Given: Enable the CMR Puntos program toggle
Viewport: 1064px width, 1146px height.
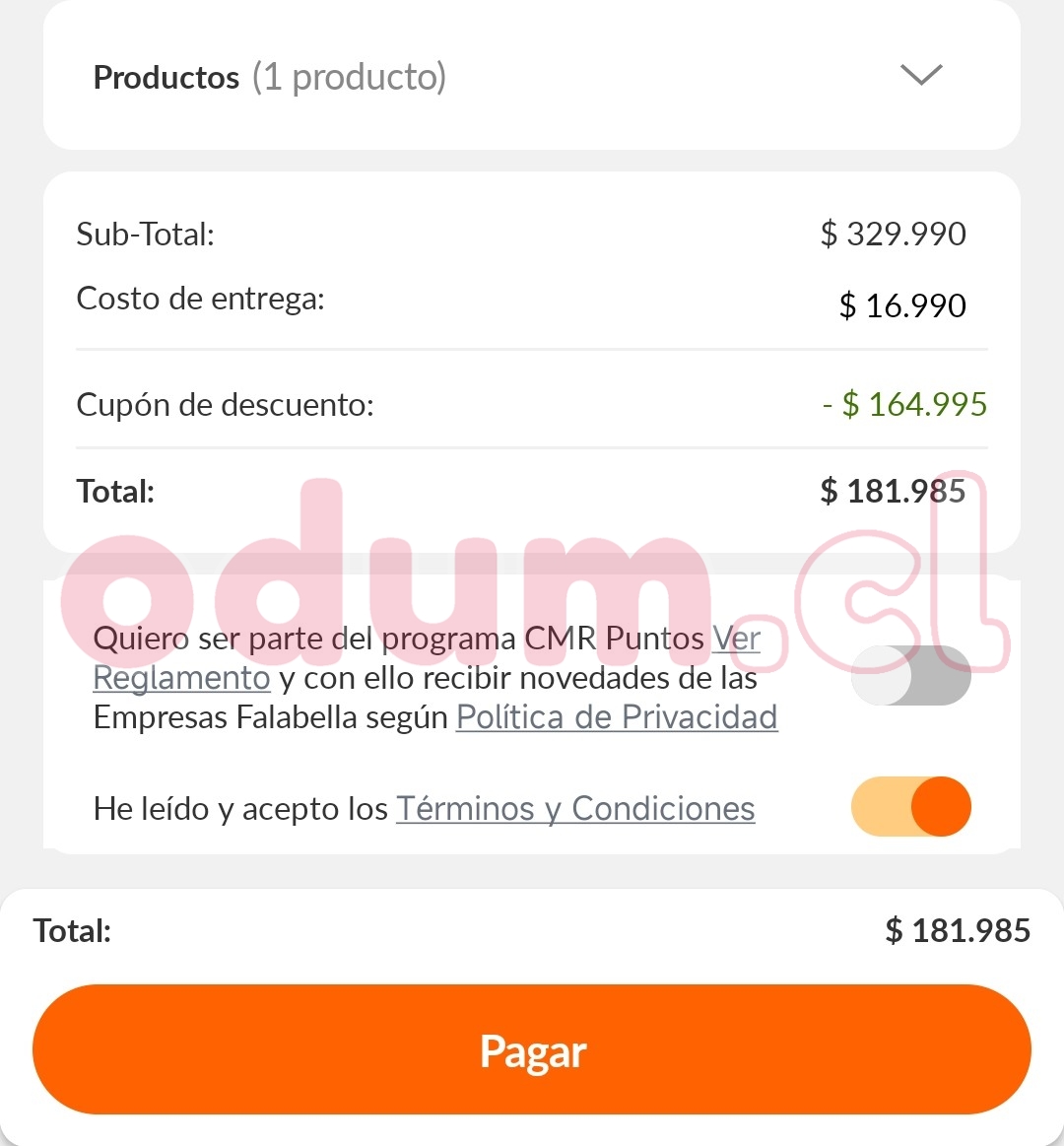Looking at the screenshot, I should tap(910, 676).
